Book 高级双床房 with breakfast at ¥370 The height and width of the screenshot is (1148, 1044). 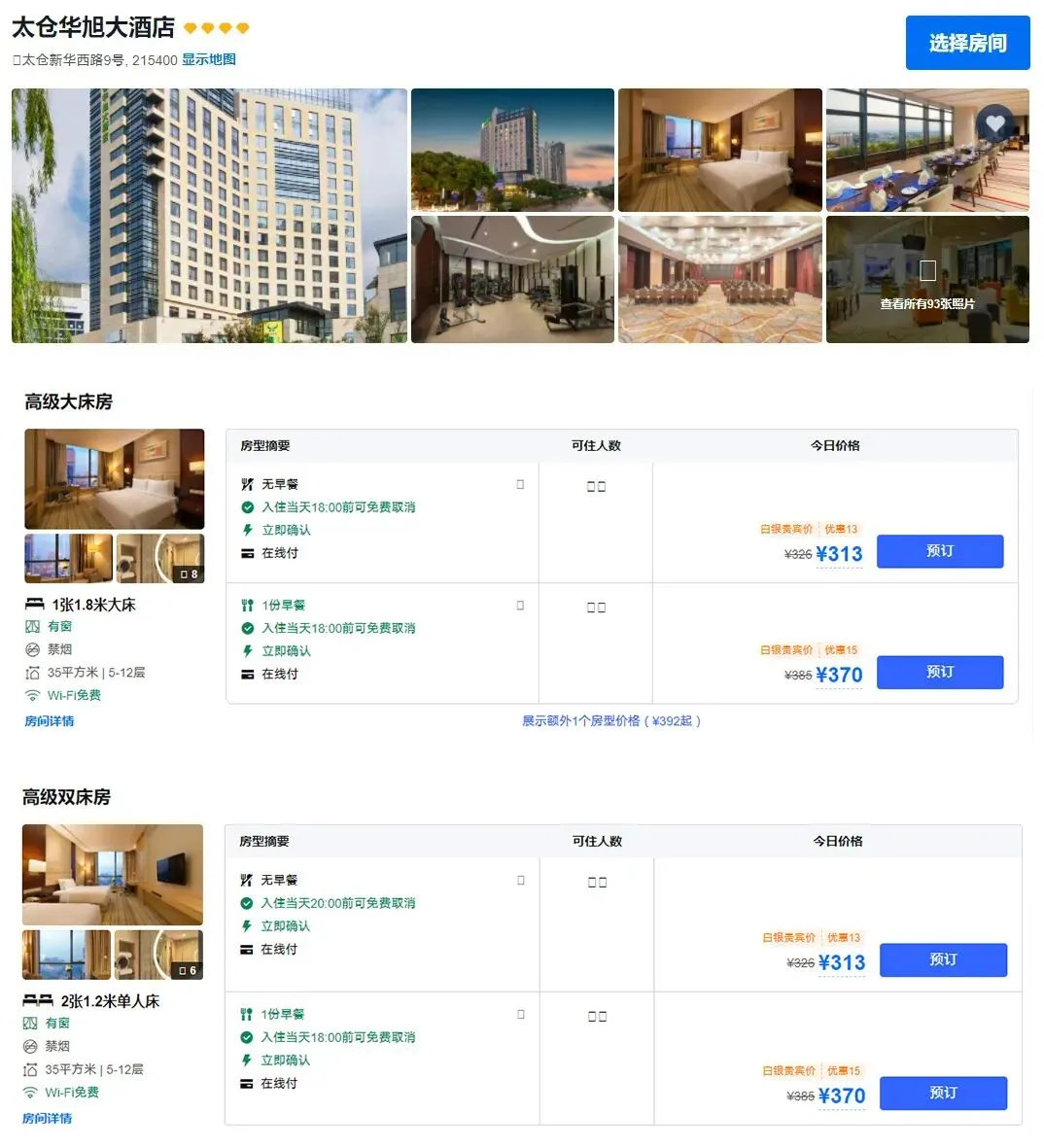[x=942, y=1093]
